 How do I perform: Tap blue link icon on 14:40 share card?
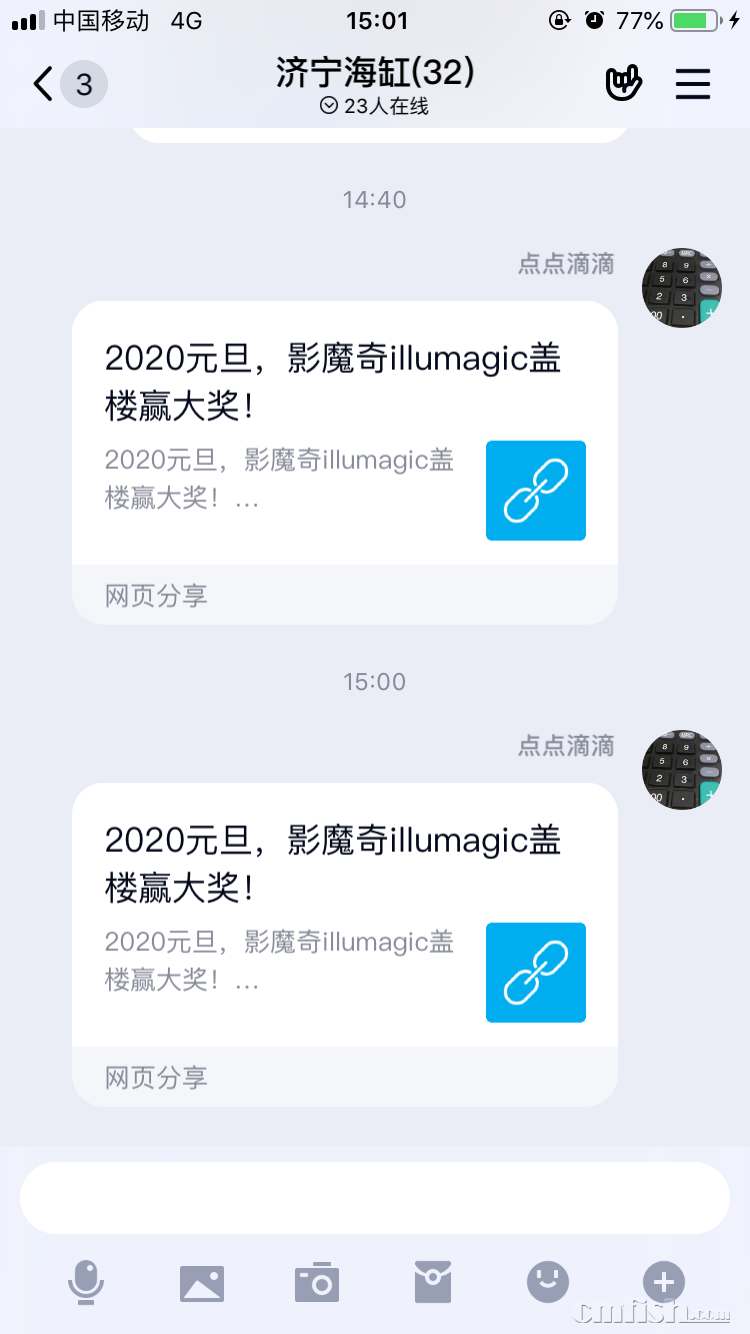[x=535, y=490]
